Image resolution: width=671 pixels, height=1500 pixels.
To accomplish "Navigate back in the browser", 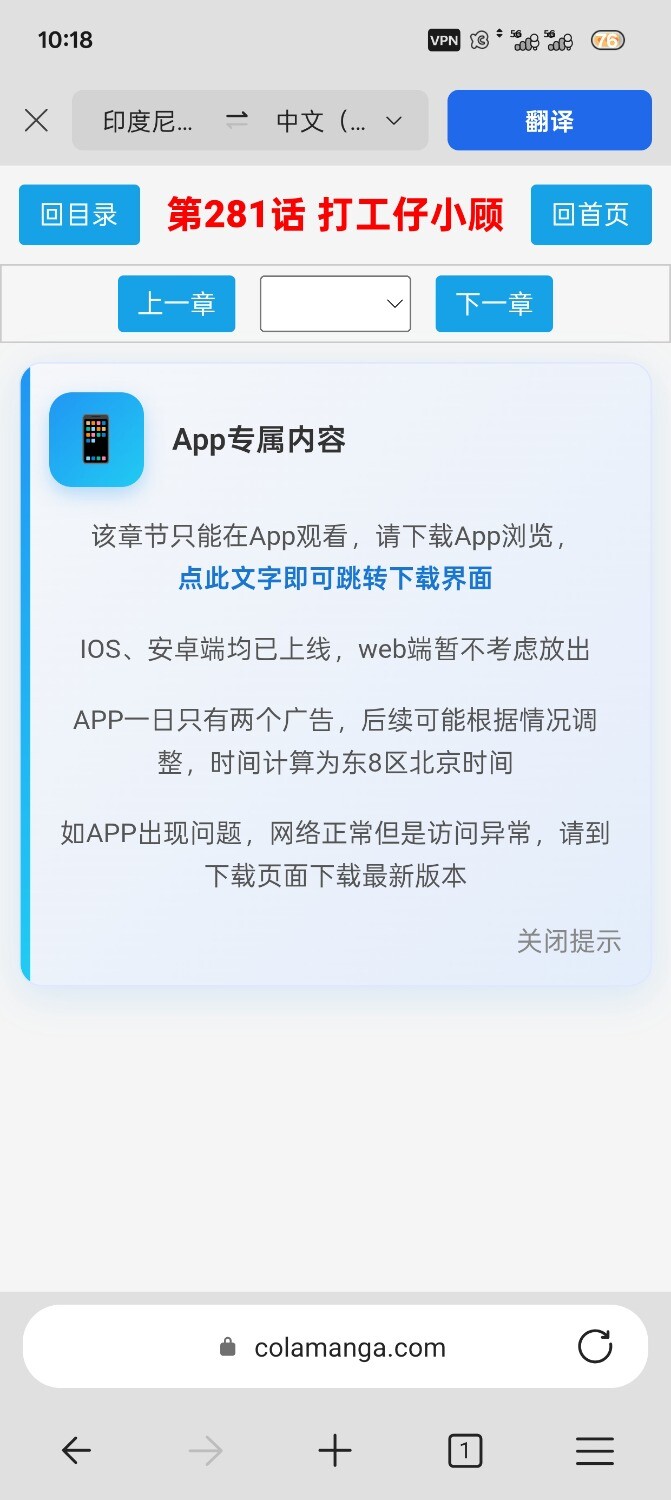I will [76, 1451].
